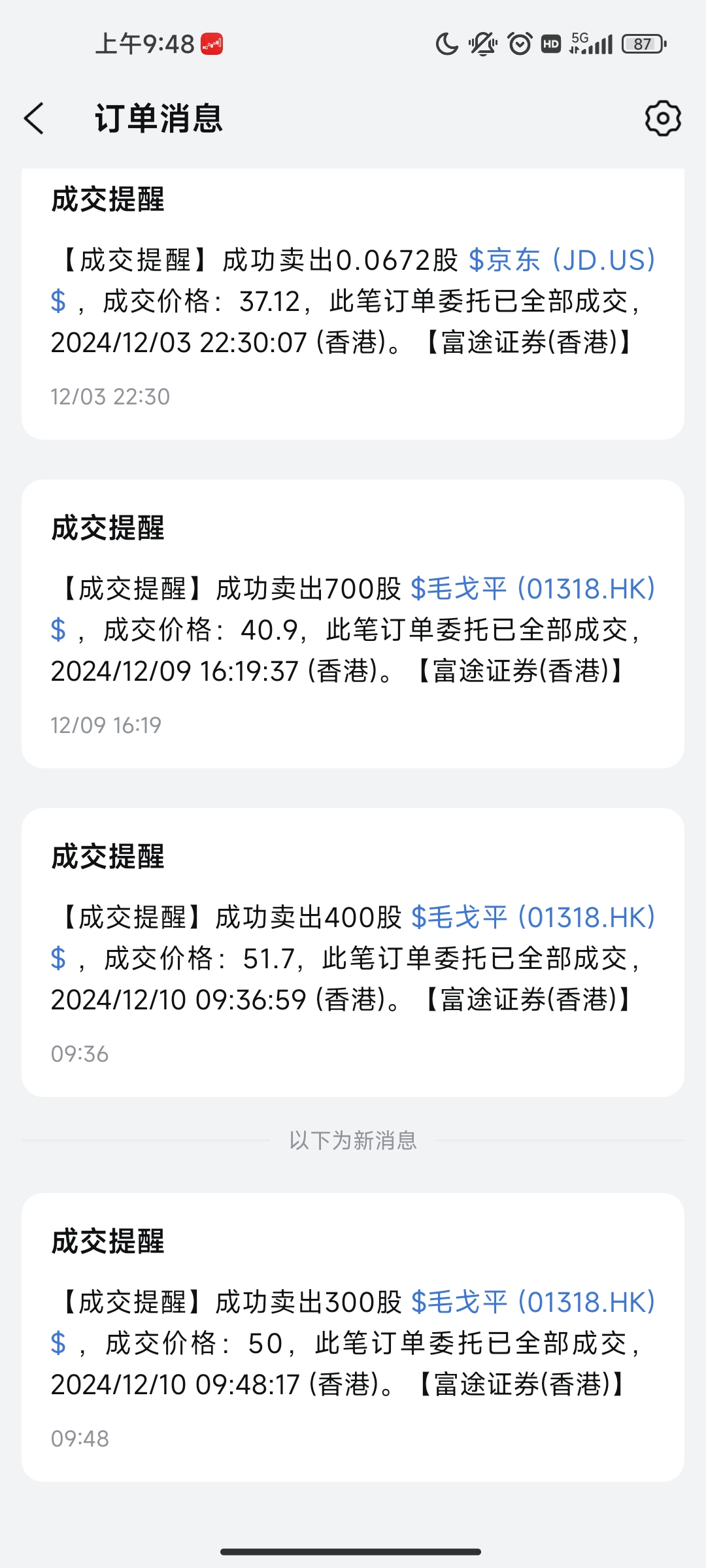The image size is (706, 1568).
Task: Open 毛戈平 link in the 400股 message
Action: [532, 918]
